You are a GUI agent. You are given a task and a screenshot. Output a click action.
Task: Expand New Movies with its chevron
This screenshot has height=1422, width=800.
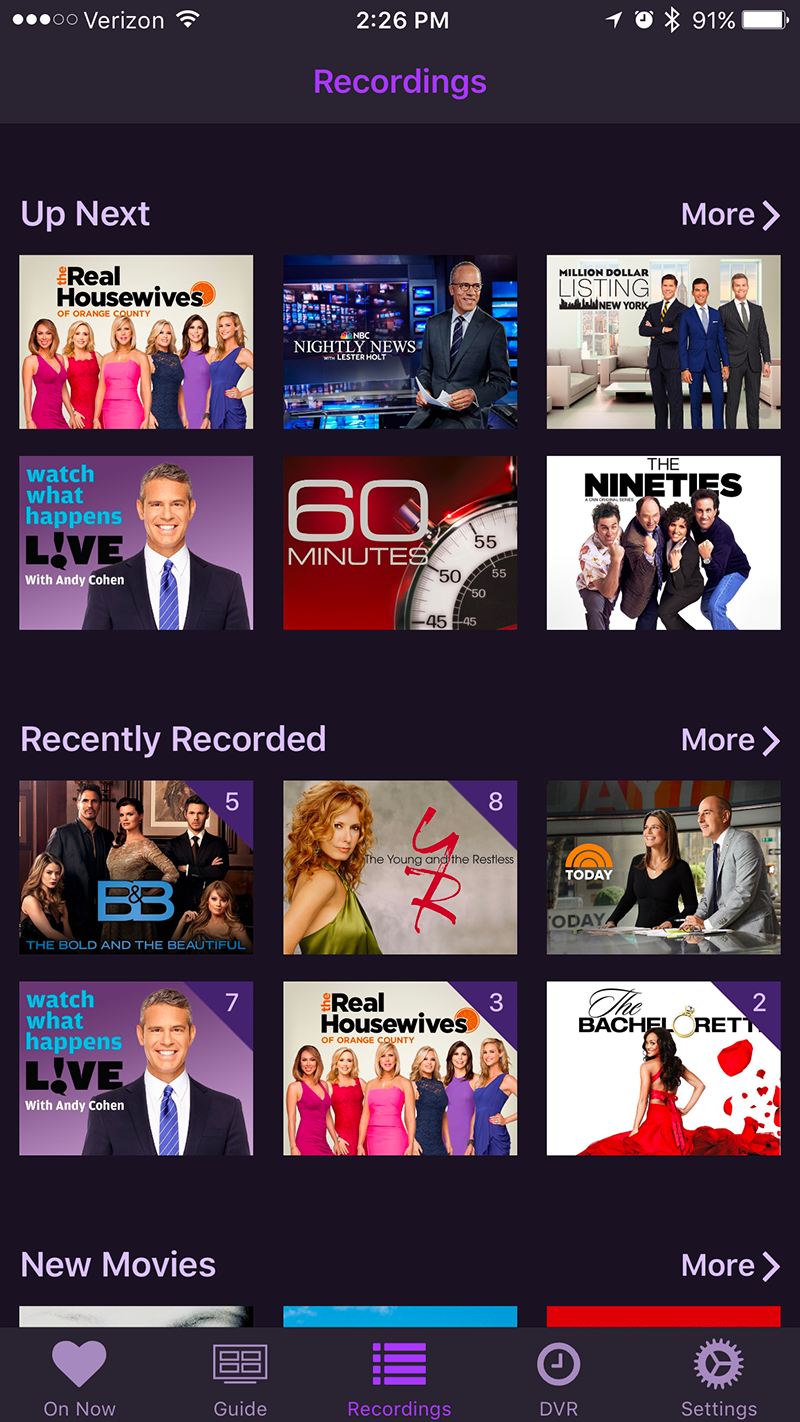(771, 1265)
